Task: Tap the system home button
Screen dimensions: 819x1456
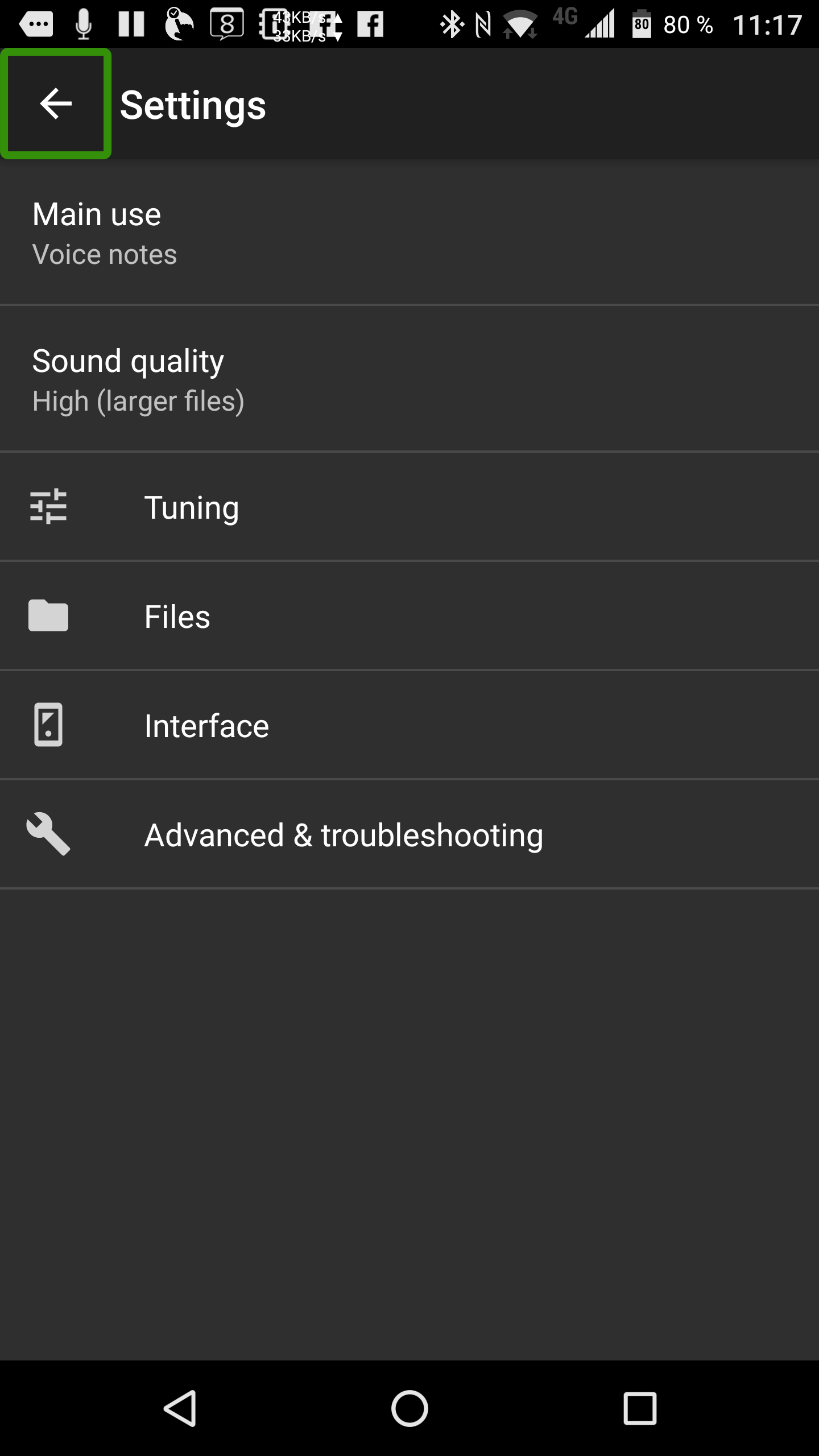Action: [x=409, y=1408]
